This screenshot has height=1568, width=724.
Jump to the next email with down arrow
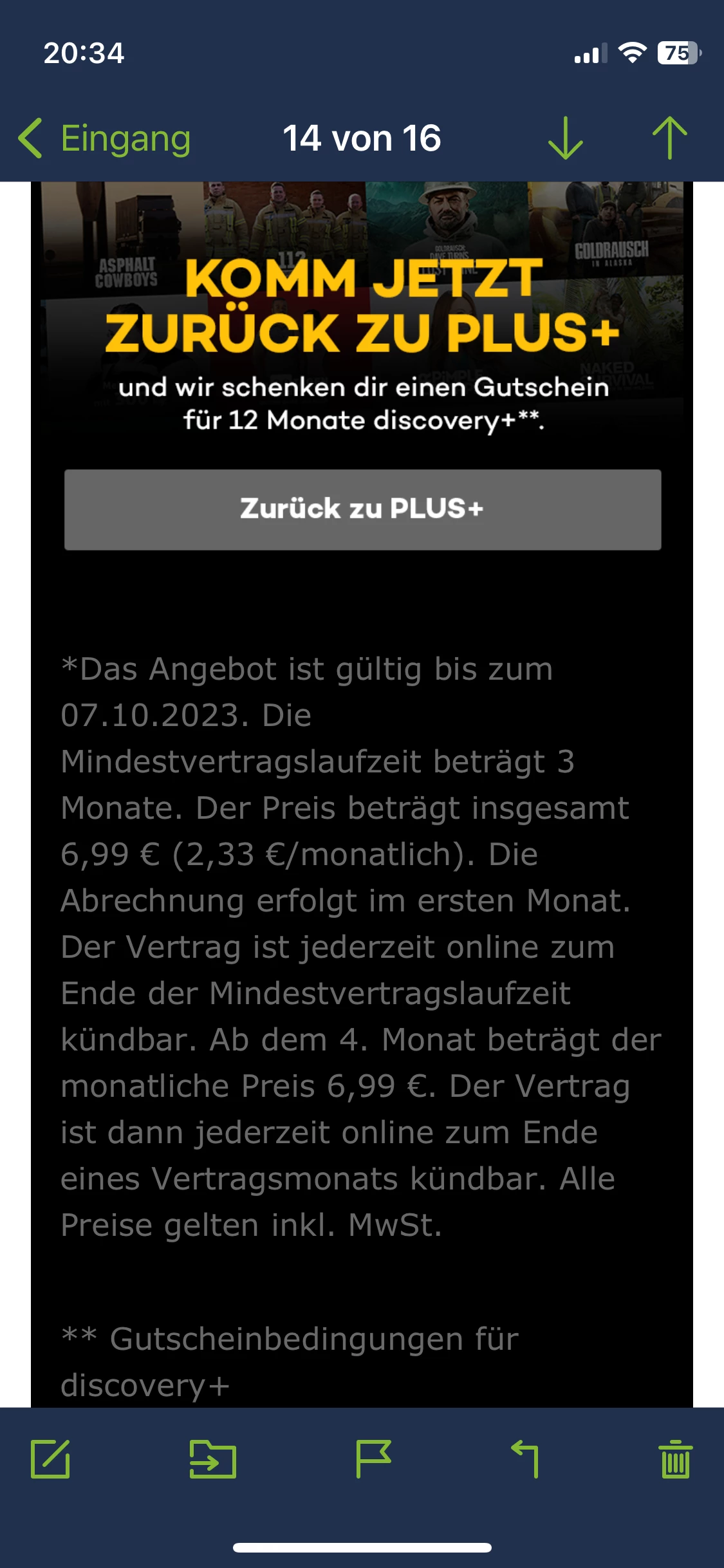tap(565, 138)
